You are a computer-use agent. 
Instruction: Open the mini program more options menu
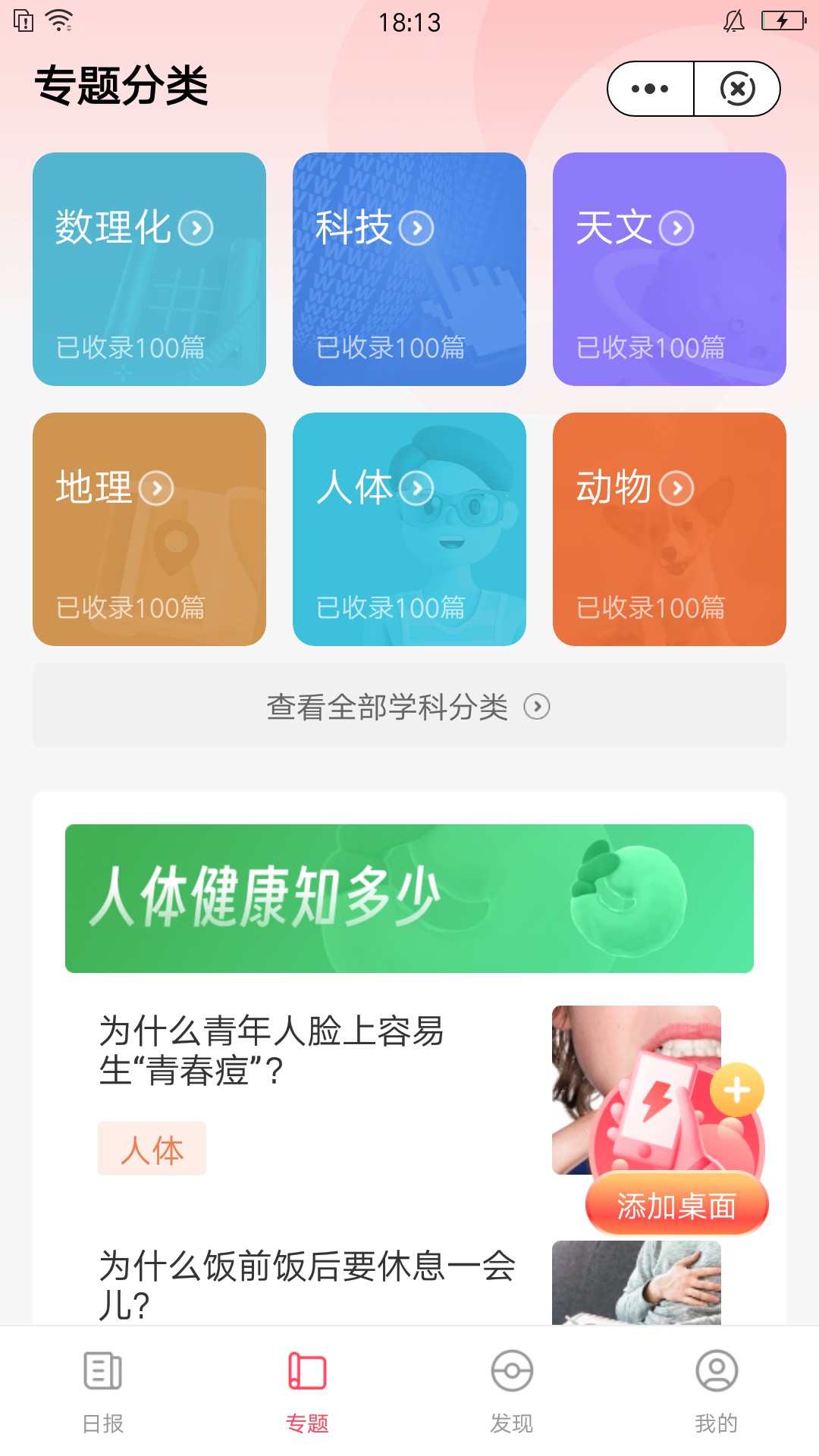[x=651, y=89]
